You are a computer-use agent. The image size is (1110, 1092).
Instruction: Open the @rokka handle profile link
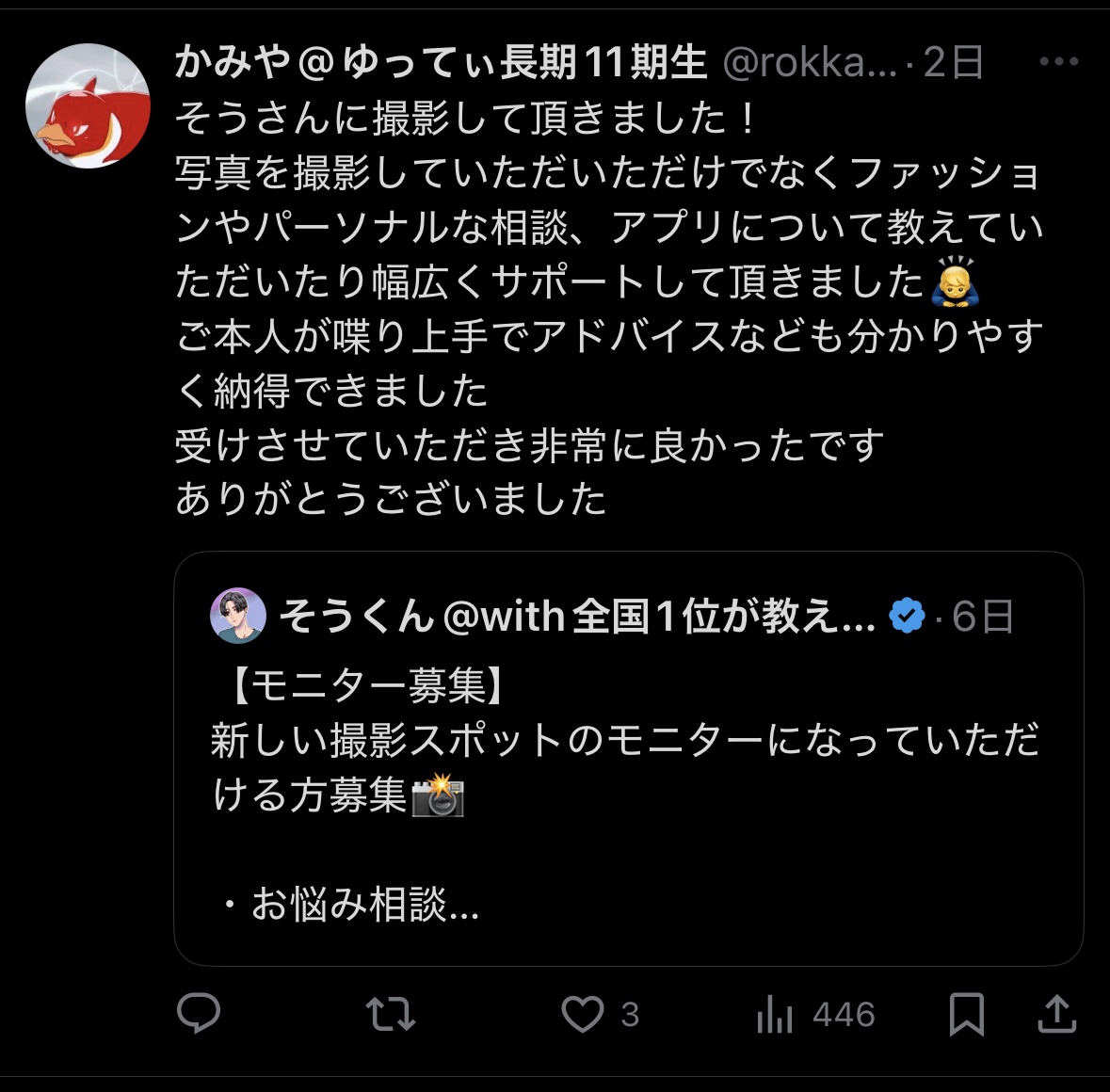click(809, 63)
